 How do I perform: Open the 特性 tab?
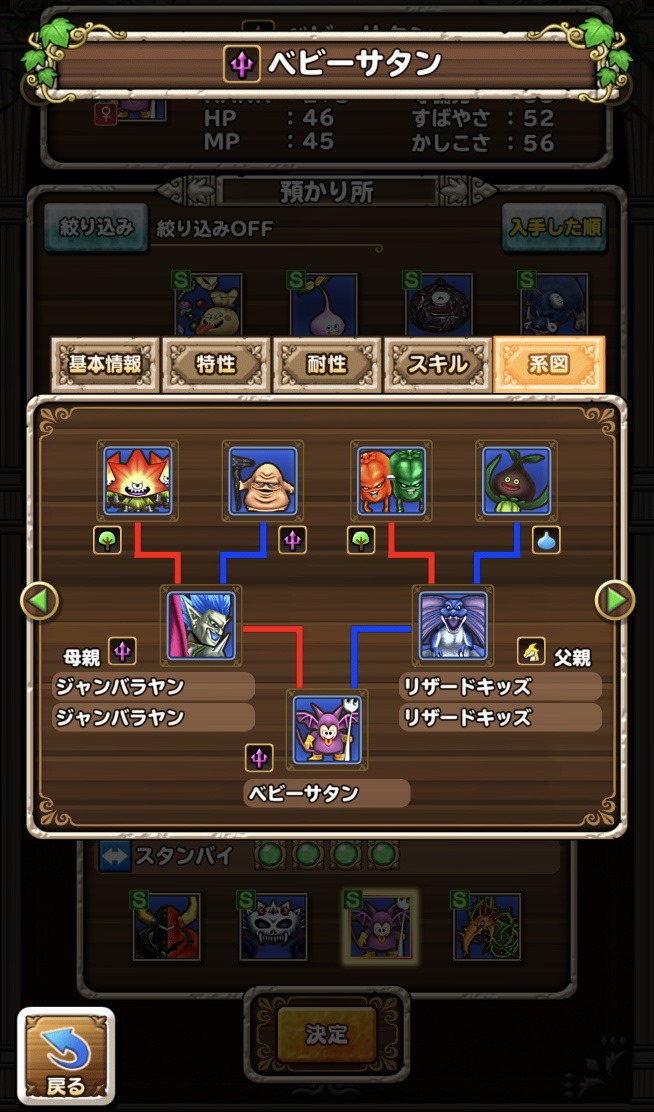216,365
